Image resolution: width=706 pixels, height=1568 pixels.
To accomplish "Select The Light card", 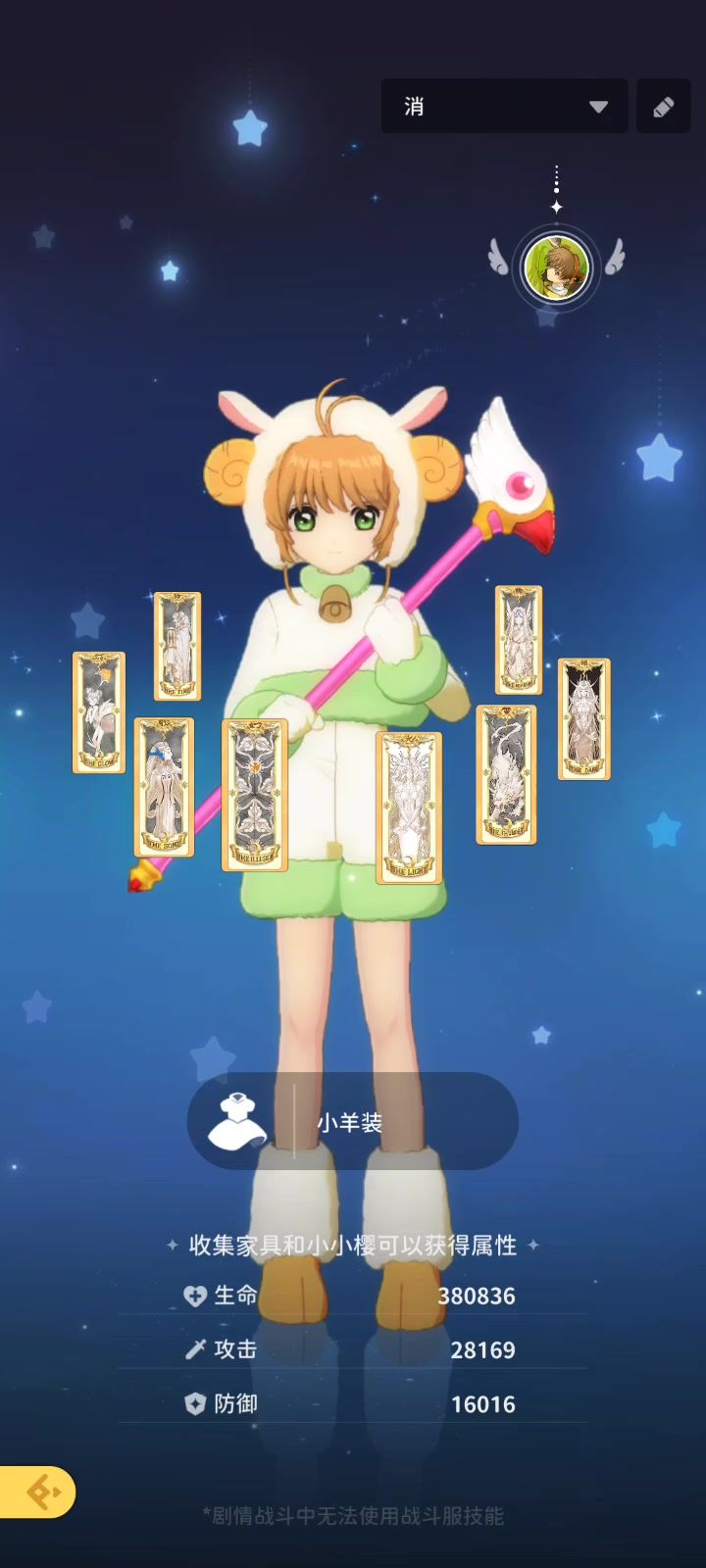I will (x=409, y=808).
